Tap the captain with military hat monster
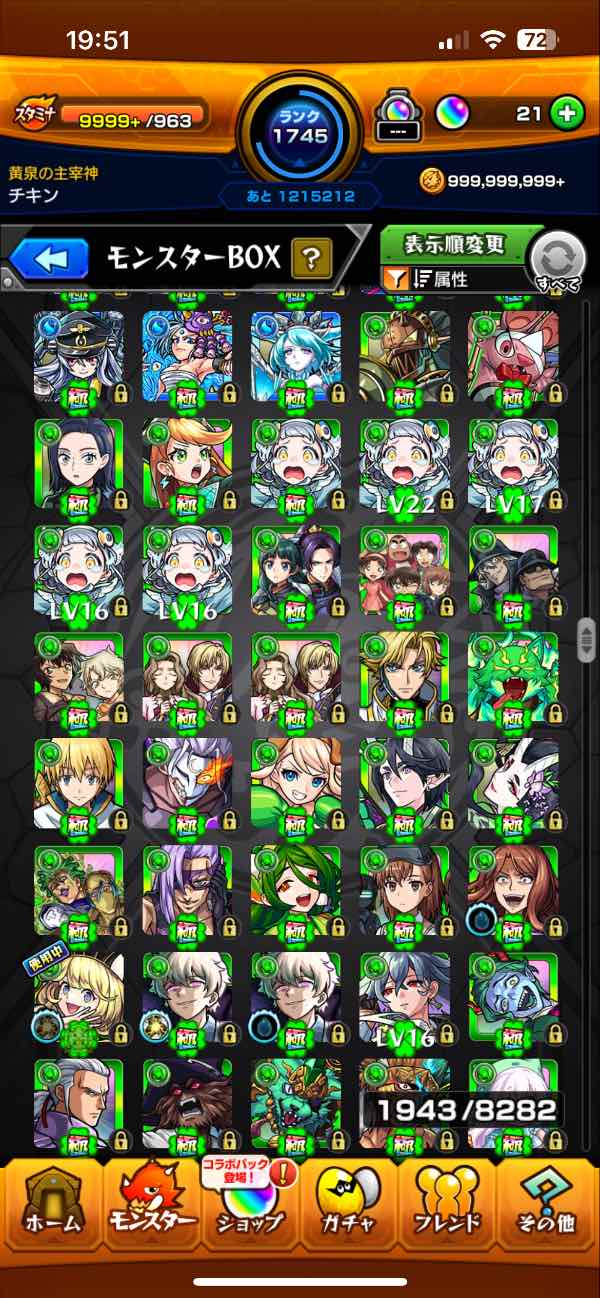Image resolution: width=600 pixels, height=1298 pixels. click(79, 357)
